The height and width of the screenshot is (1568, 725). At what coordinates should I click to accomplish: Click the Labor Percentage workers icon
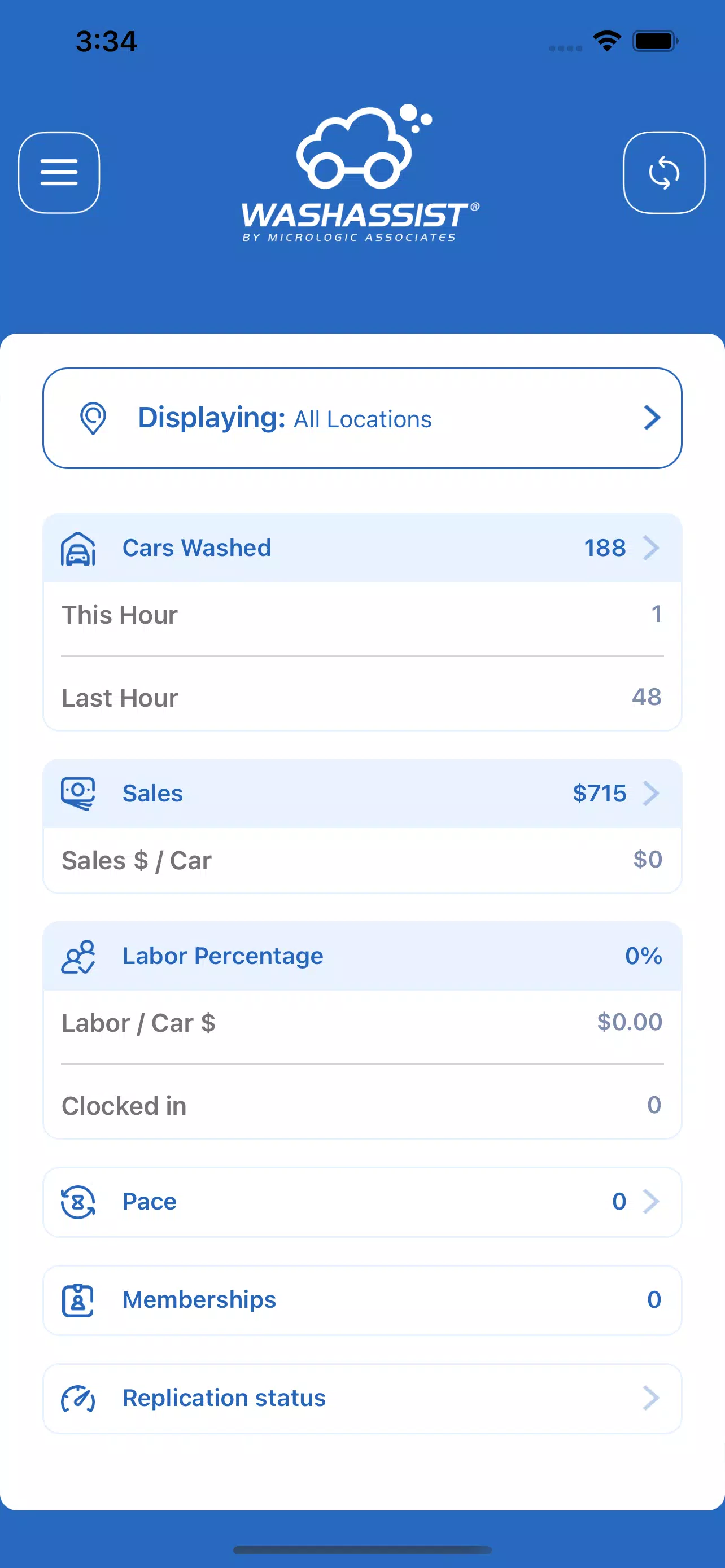coord(78,956)
